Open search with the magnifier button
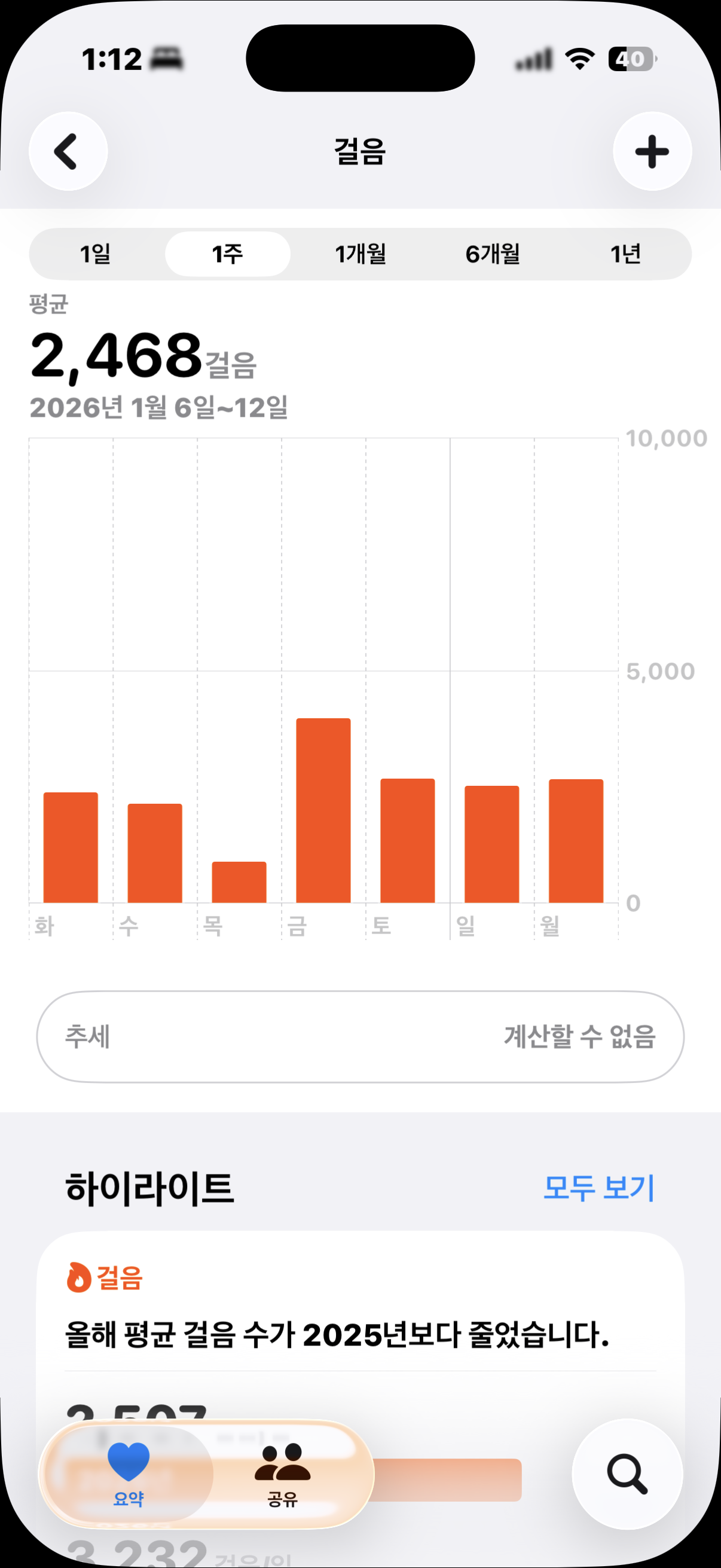 [x=627, y=1474]
